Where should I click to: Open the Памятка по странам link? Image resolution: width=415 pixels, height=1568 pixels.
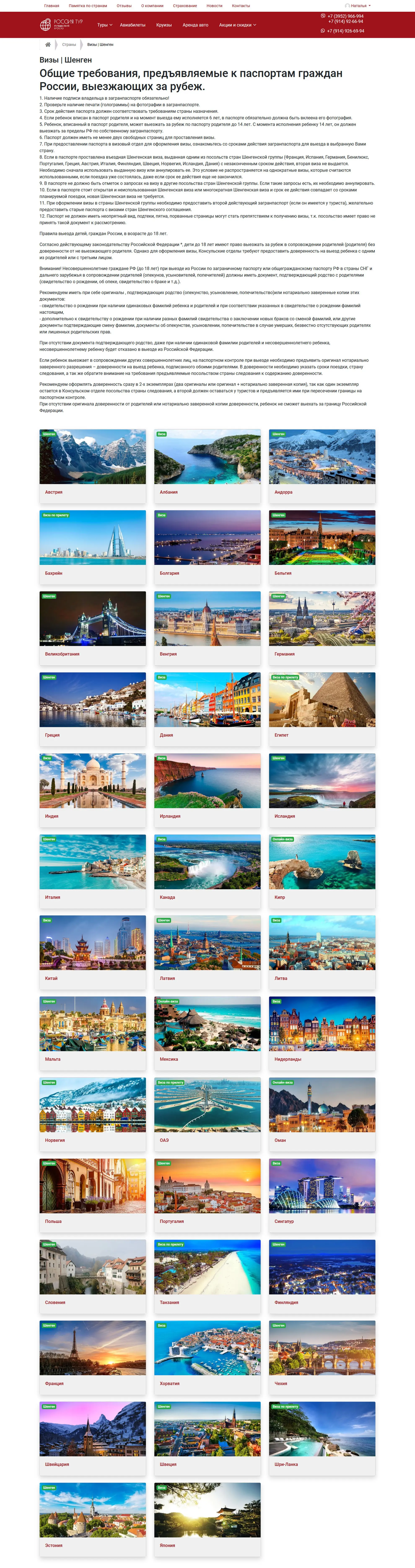pos(88,5)
